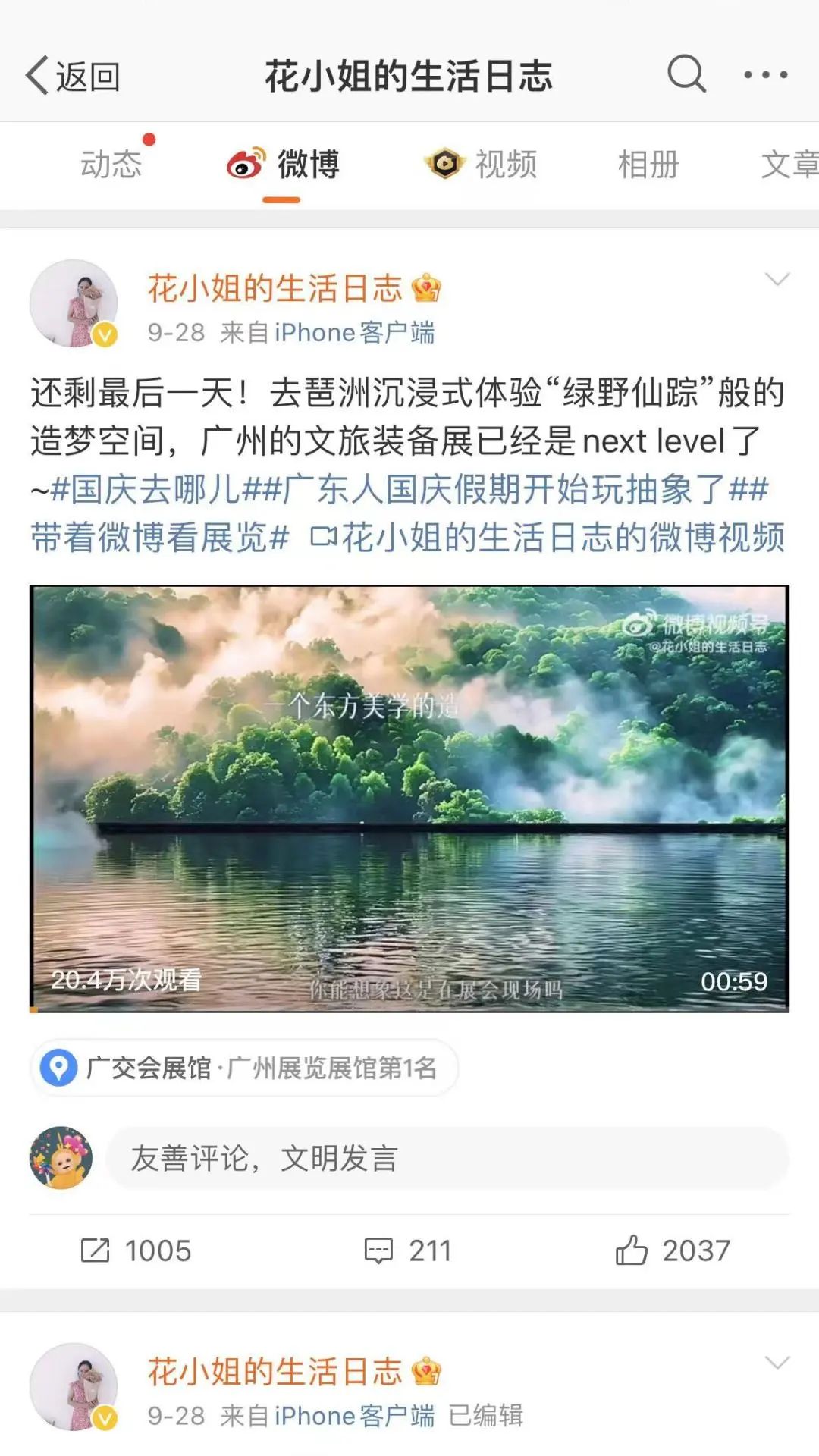Click the verified V badge on the avatar
The width and height of the screenshot is (819, 1456).
point(102,336)
